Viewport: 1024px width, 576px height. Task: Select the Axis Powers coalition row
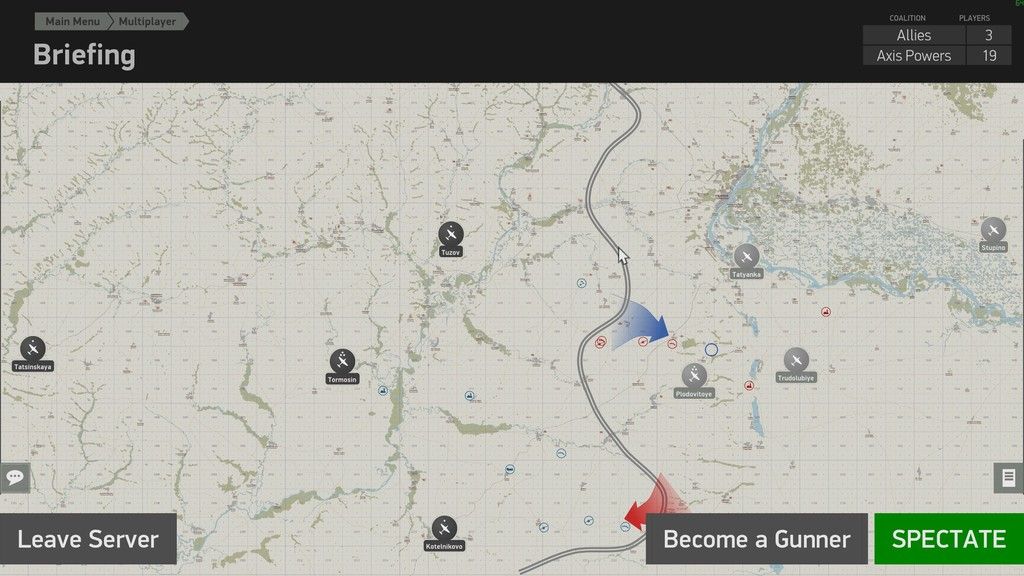pyautogui.click(x=913, y=56)
